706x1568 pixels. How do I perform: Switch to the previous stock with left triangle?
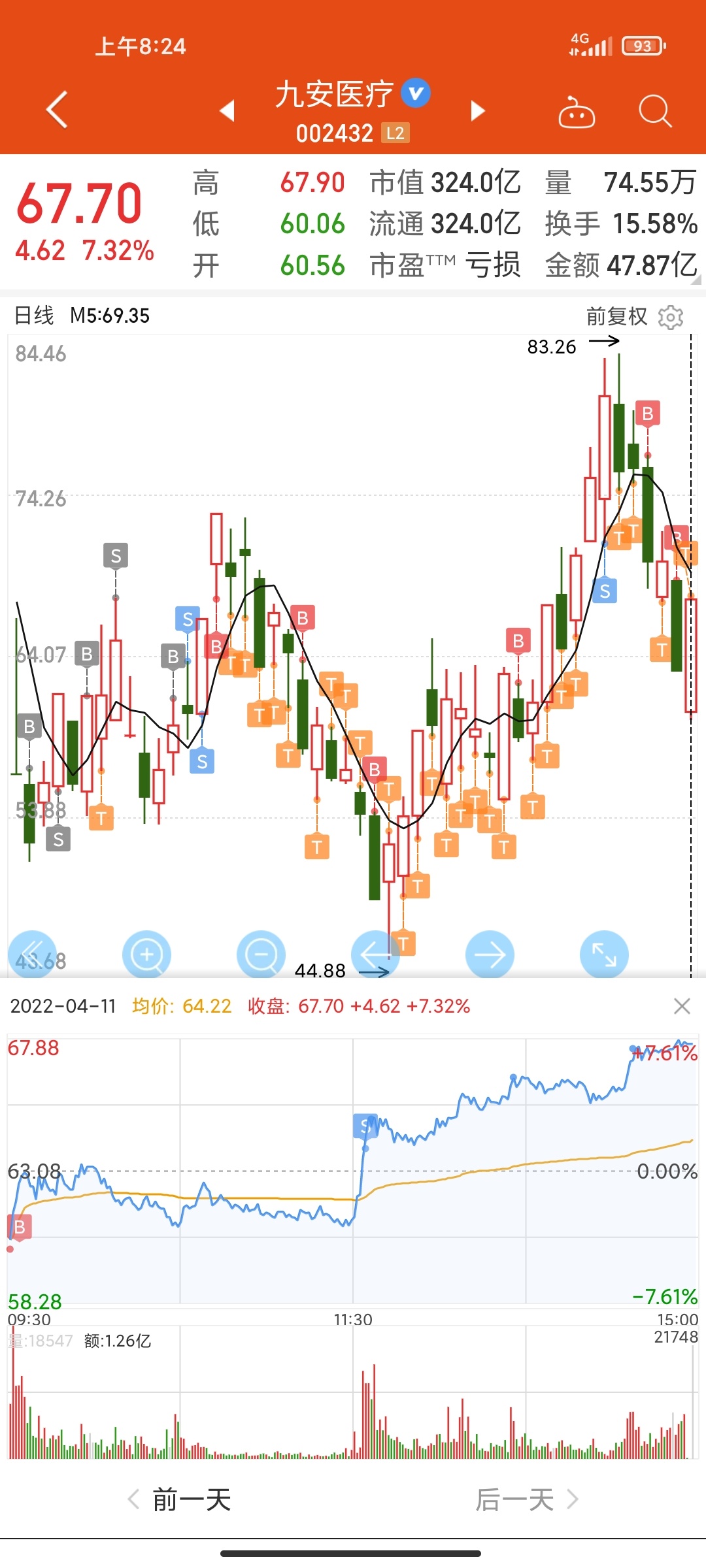pyautogui.click(x=227, y=110)
